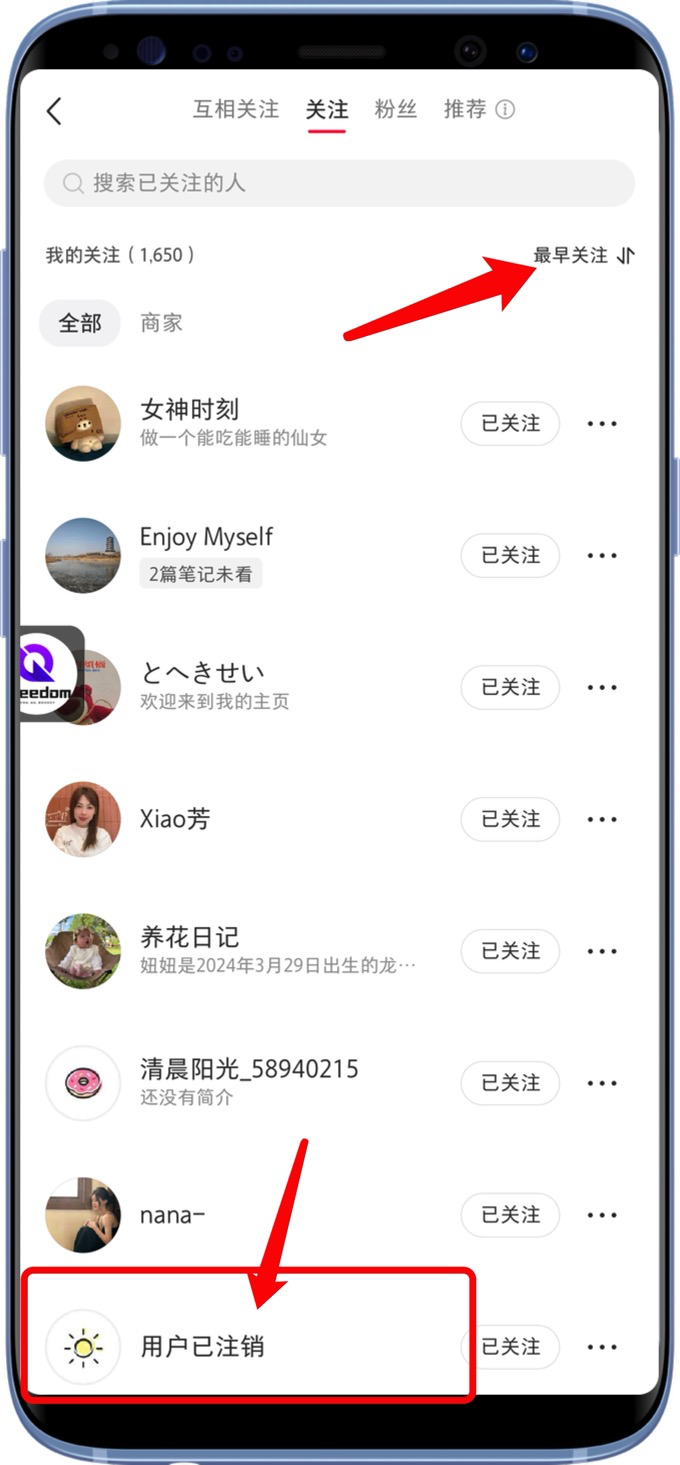Open more options for 清晨阳光_58940215
680x1465 pixels.
point(602,1083)
